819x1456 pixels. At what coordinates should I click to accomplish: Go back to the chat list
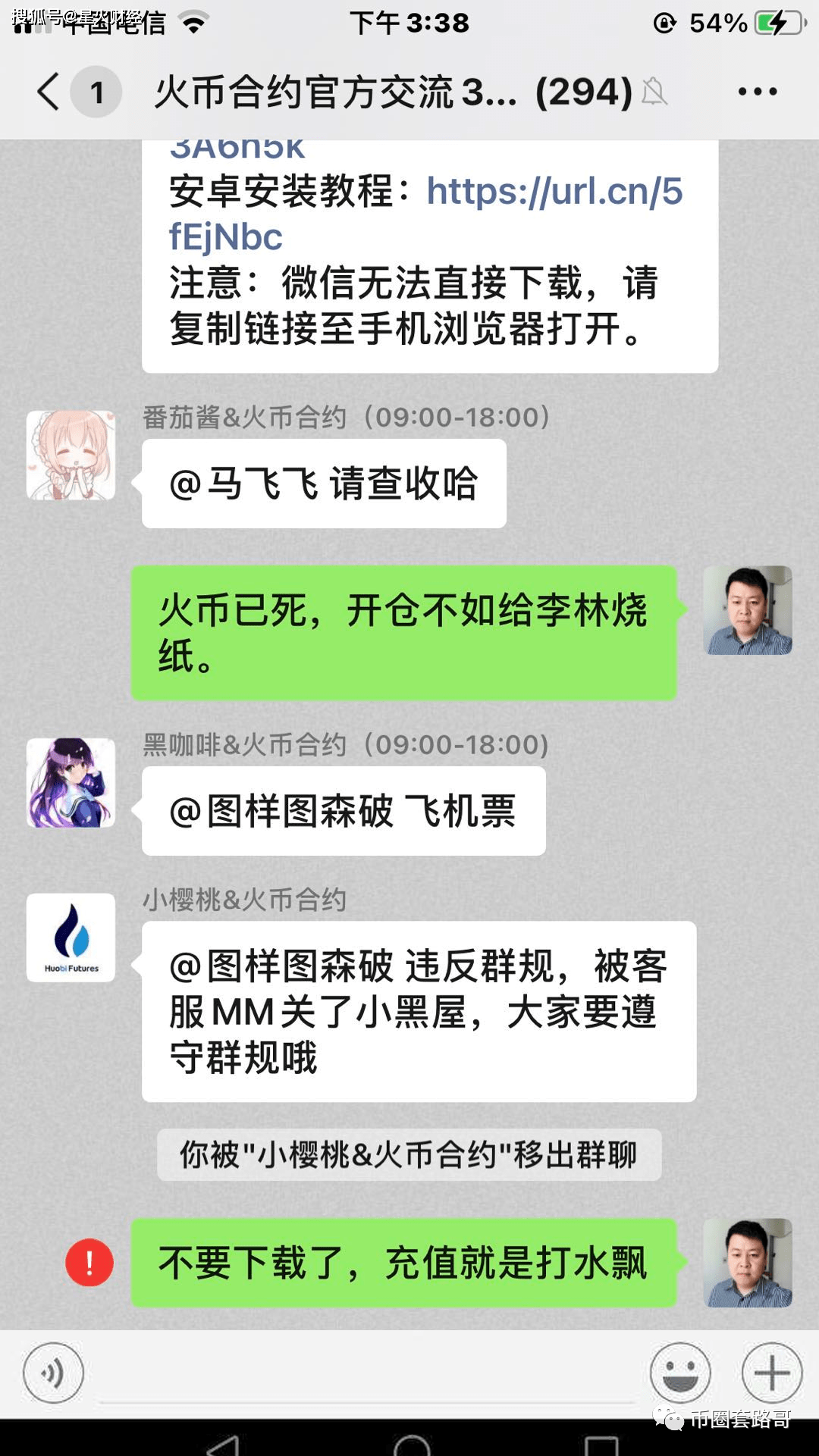pos(49,92)
